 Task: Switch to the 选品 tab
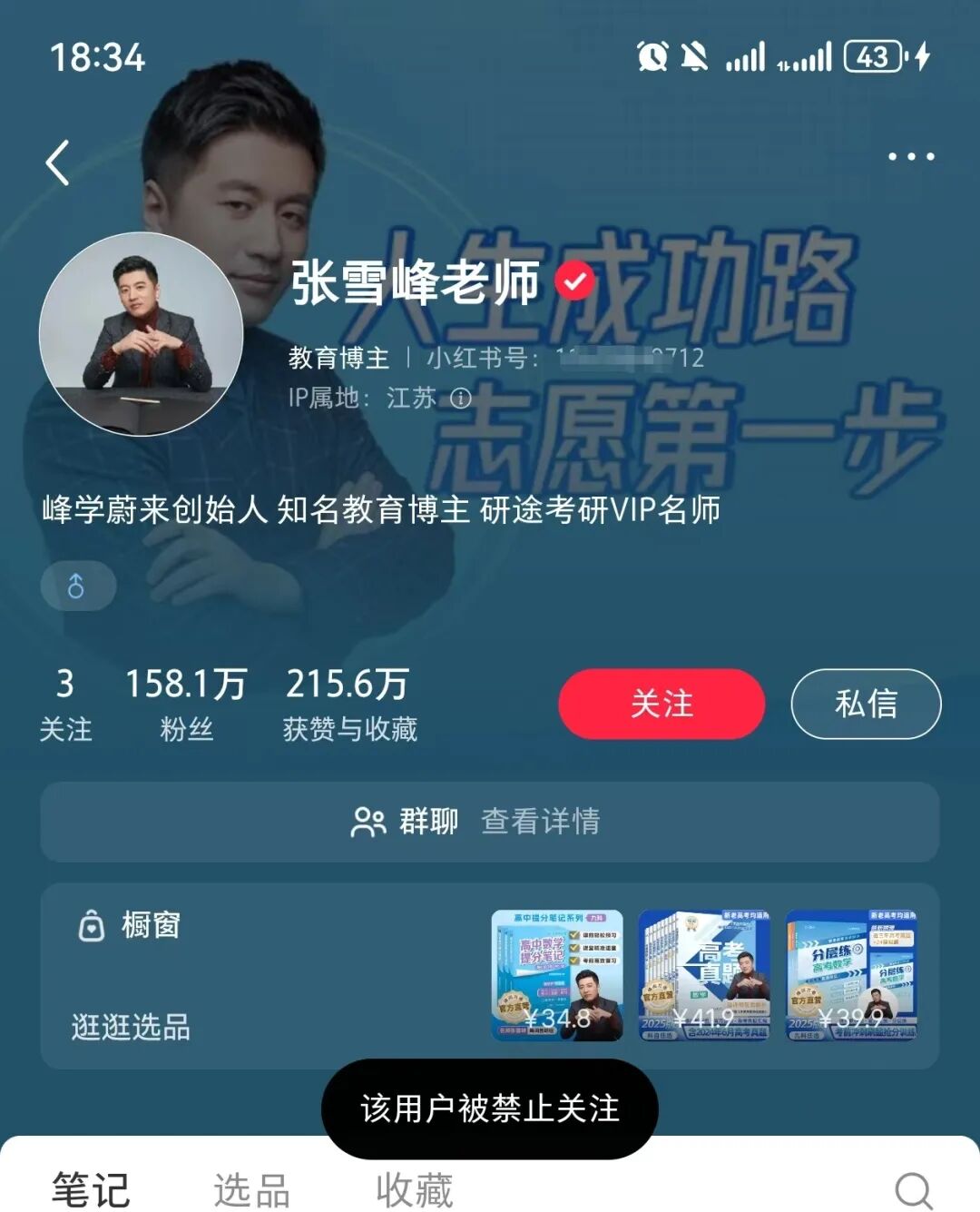click(251, 1189)
